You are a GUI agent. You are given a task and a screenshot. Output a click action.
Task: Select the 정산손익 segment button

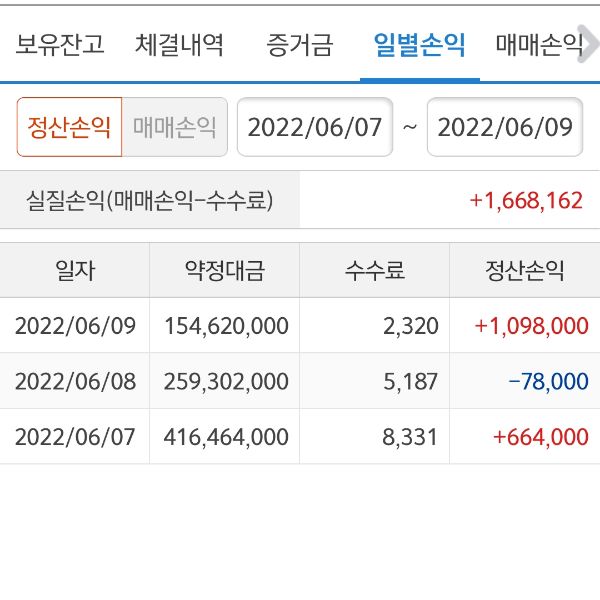click(69, 127)
